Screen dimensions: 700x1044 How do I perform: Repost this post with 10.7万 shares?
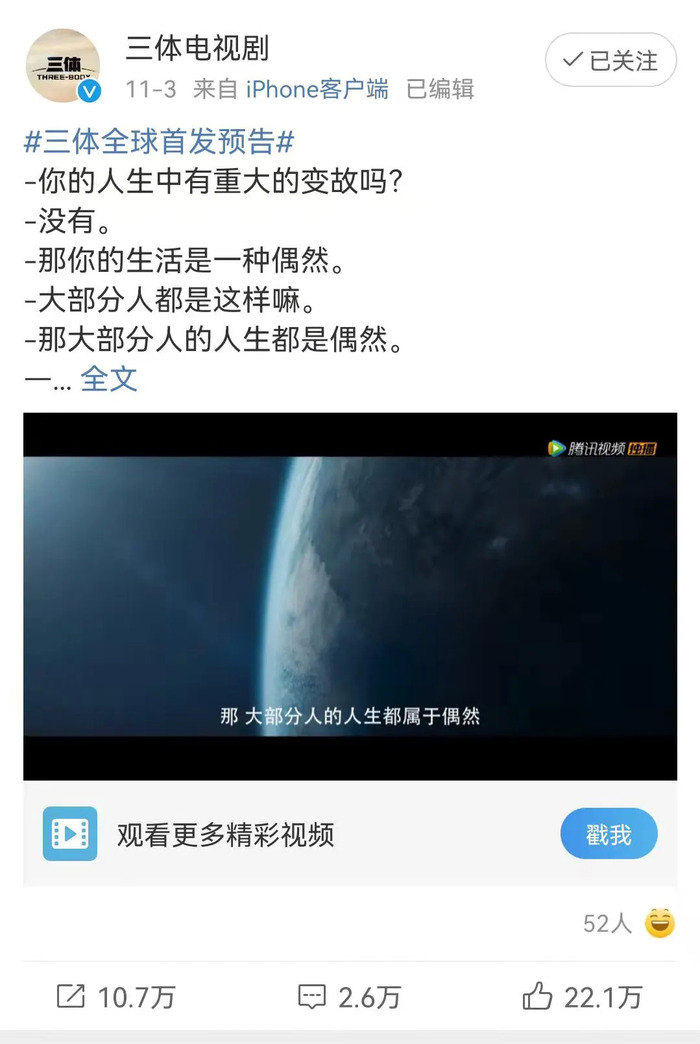coord(116,996)
